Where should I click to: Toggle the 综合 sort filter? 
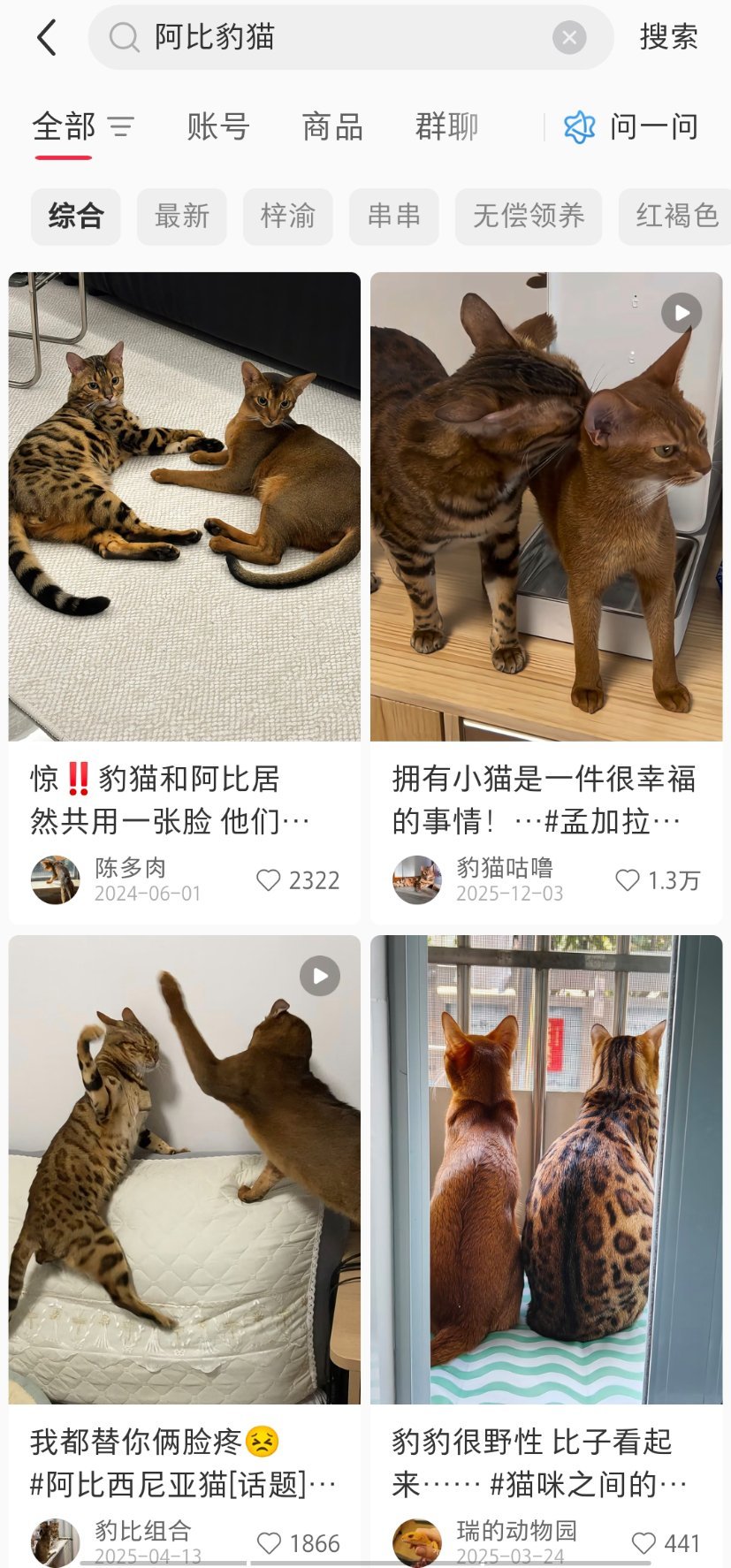click(75, 217)
